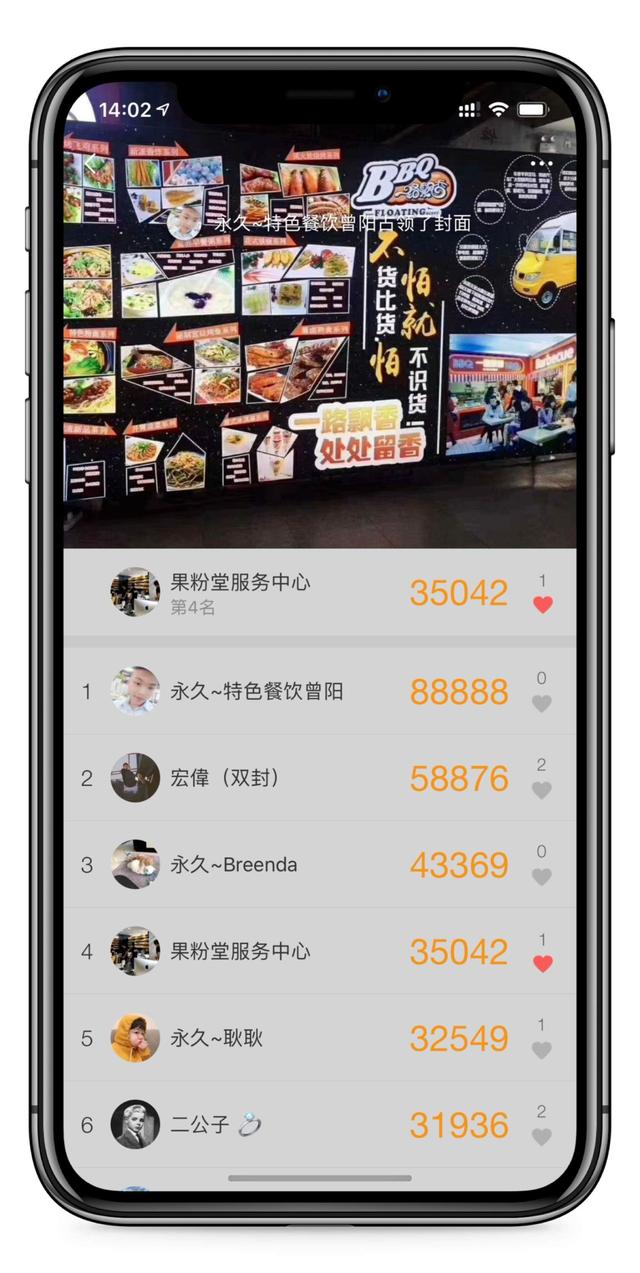This screenshot has width=640, height=1273.
Task: Like 永久~特色餐饮曾阳's step count
Action: click(x=541, y=703)
